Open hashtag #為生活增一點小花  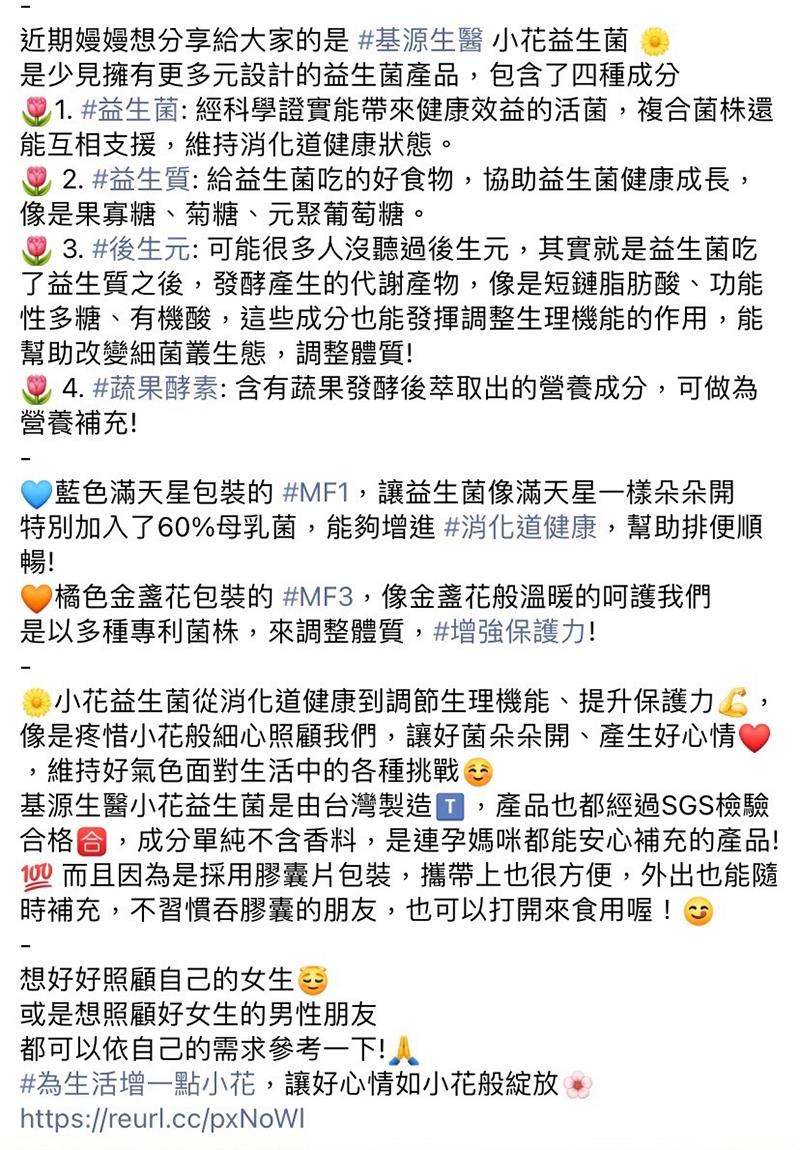point(137,1083)
